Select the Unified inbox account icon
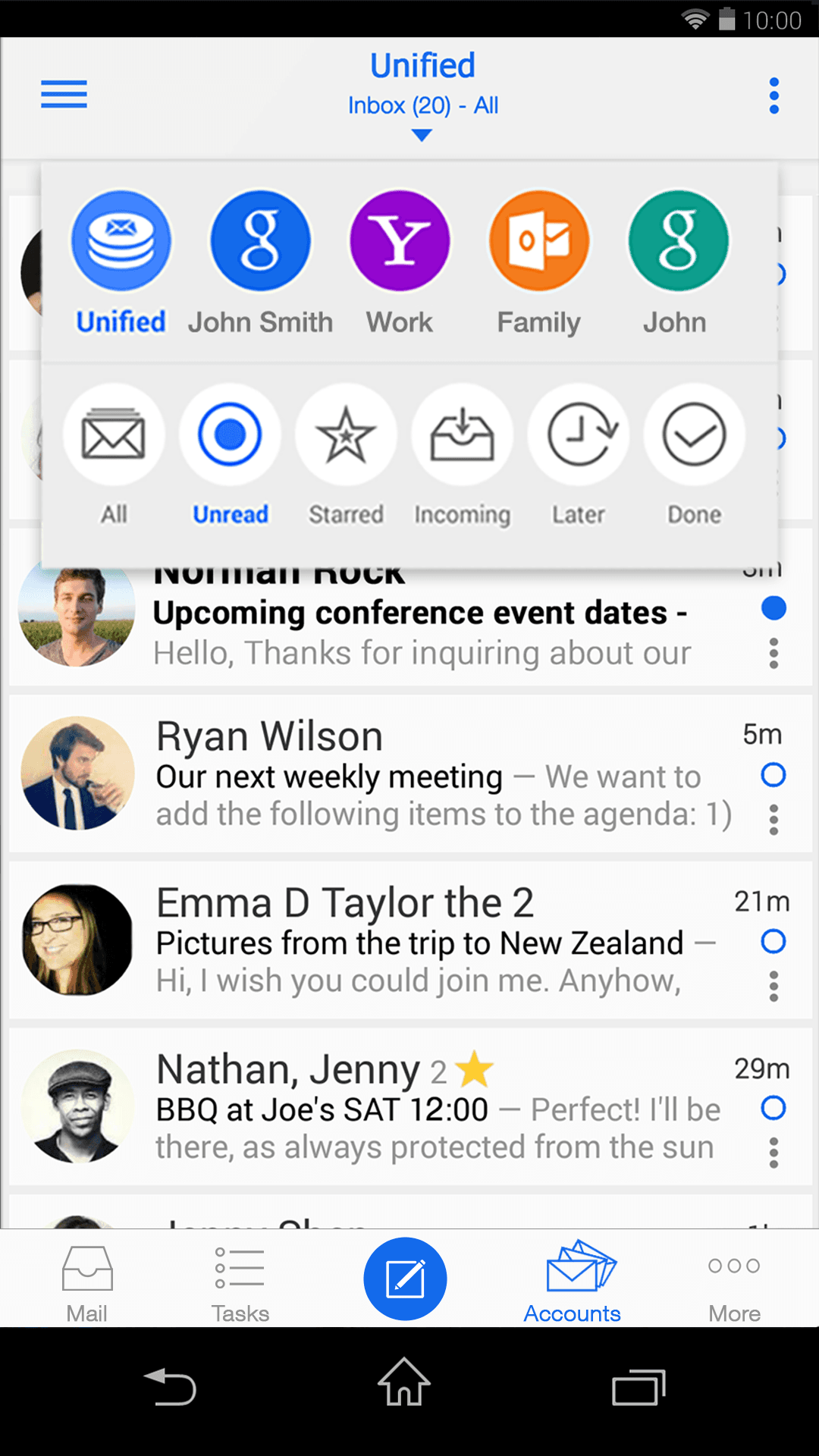The image size is (819, 1456). pyautogui.click(x=121, y=240)
